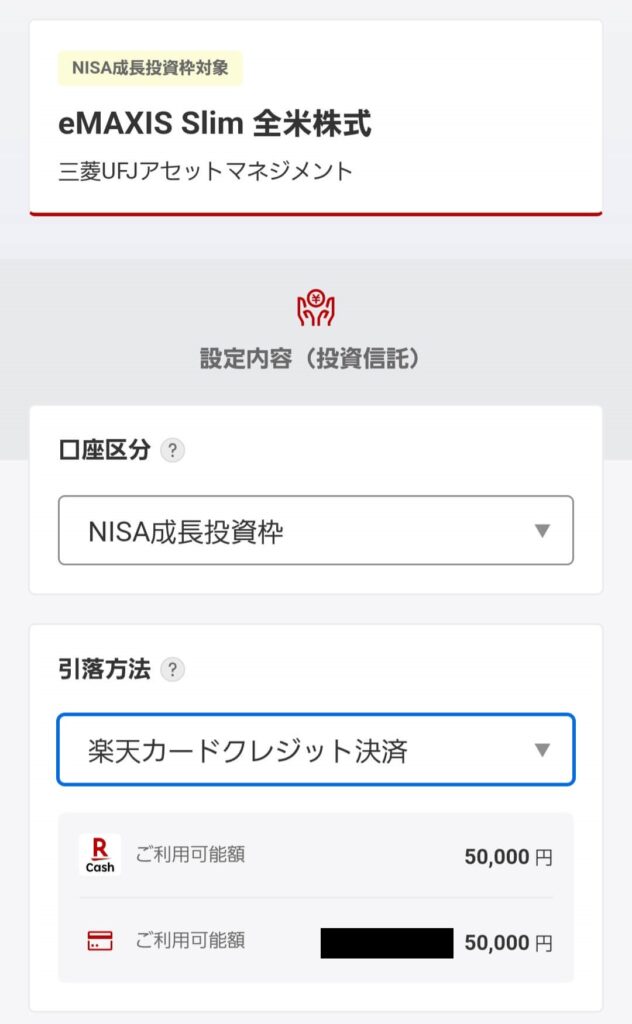
Task: Tap the help icon beside 引落方法
Action: pyautogui.click(x=172, y=669)
